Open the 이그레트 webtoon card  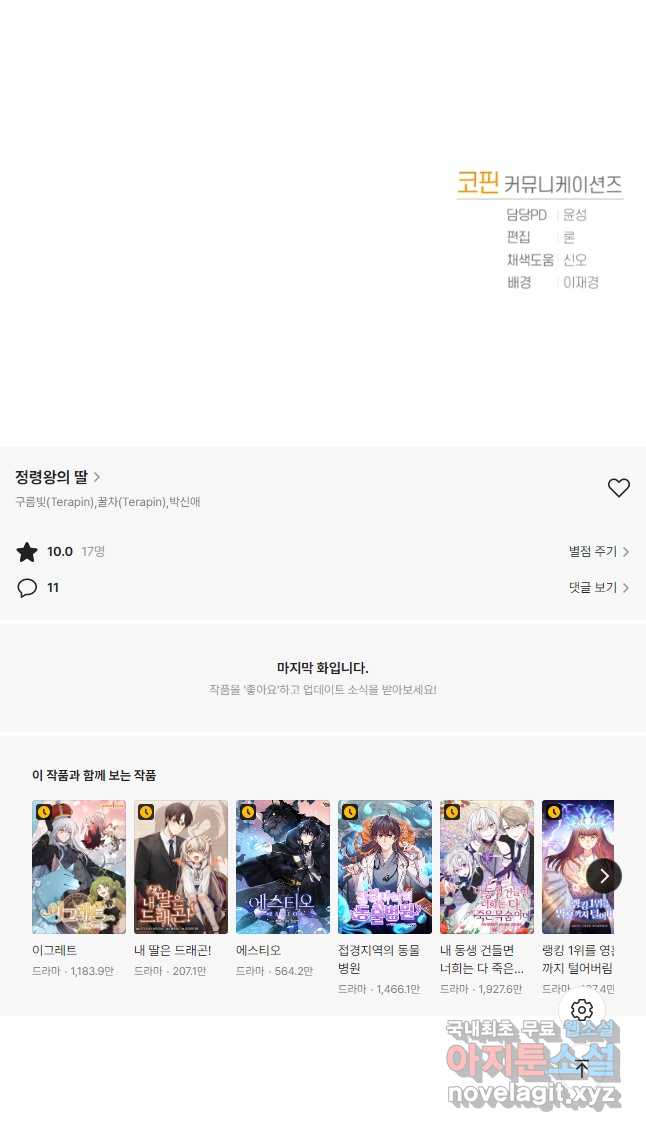79,889
